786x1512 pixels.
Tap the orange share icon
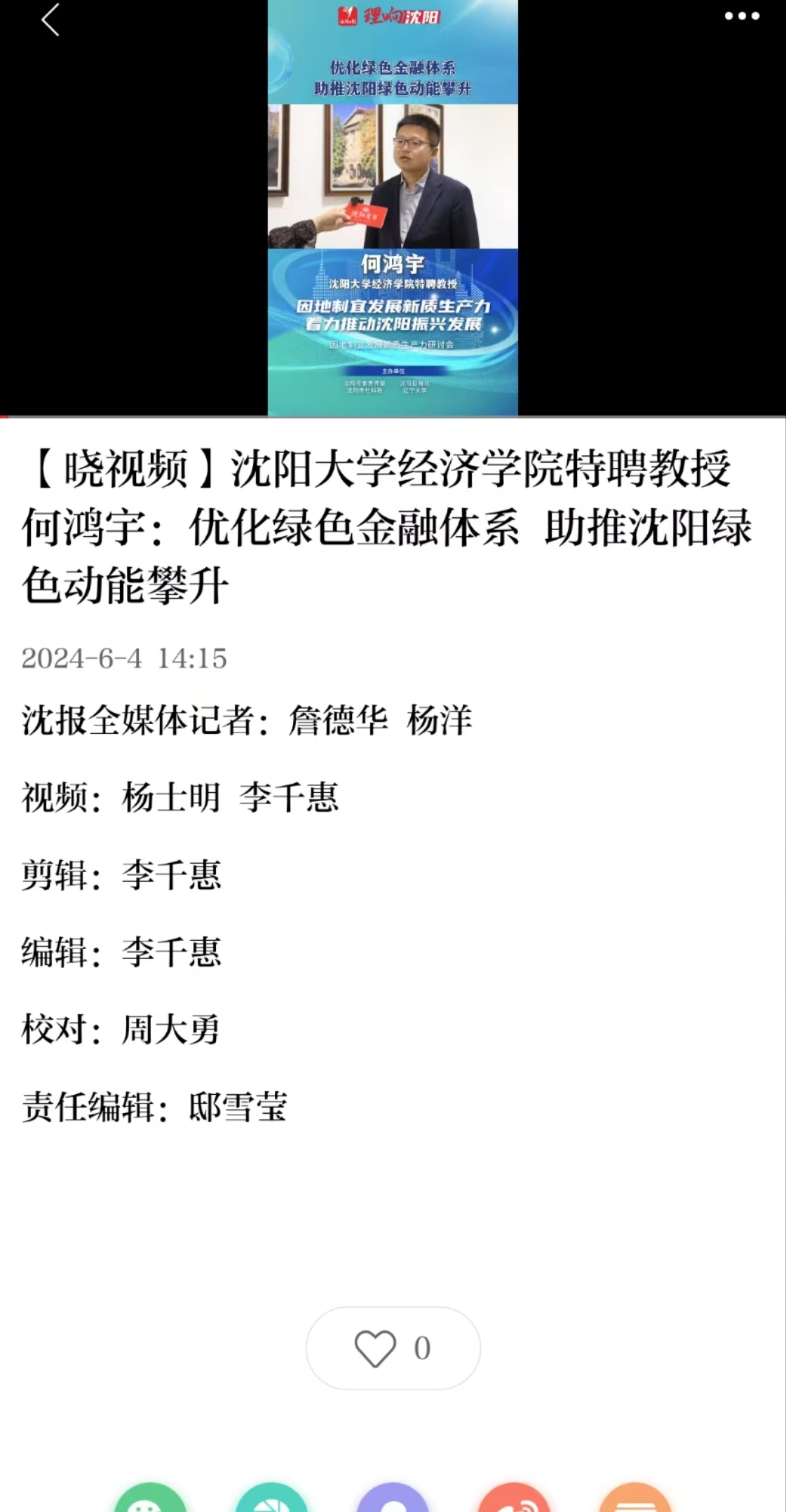pos(635,1500)
